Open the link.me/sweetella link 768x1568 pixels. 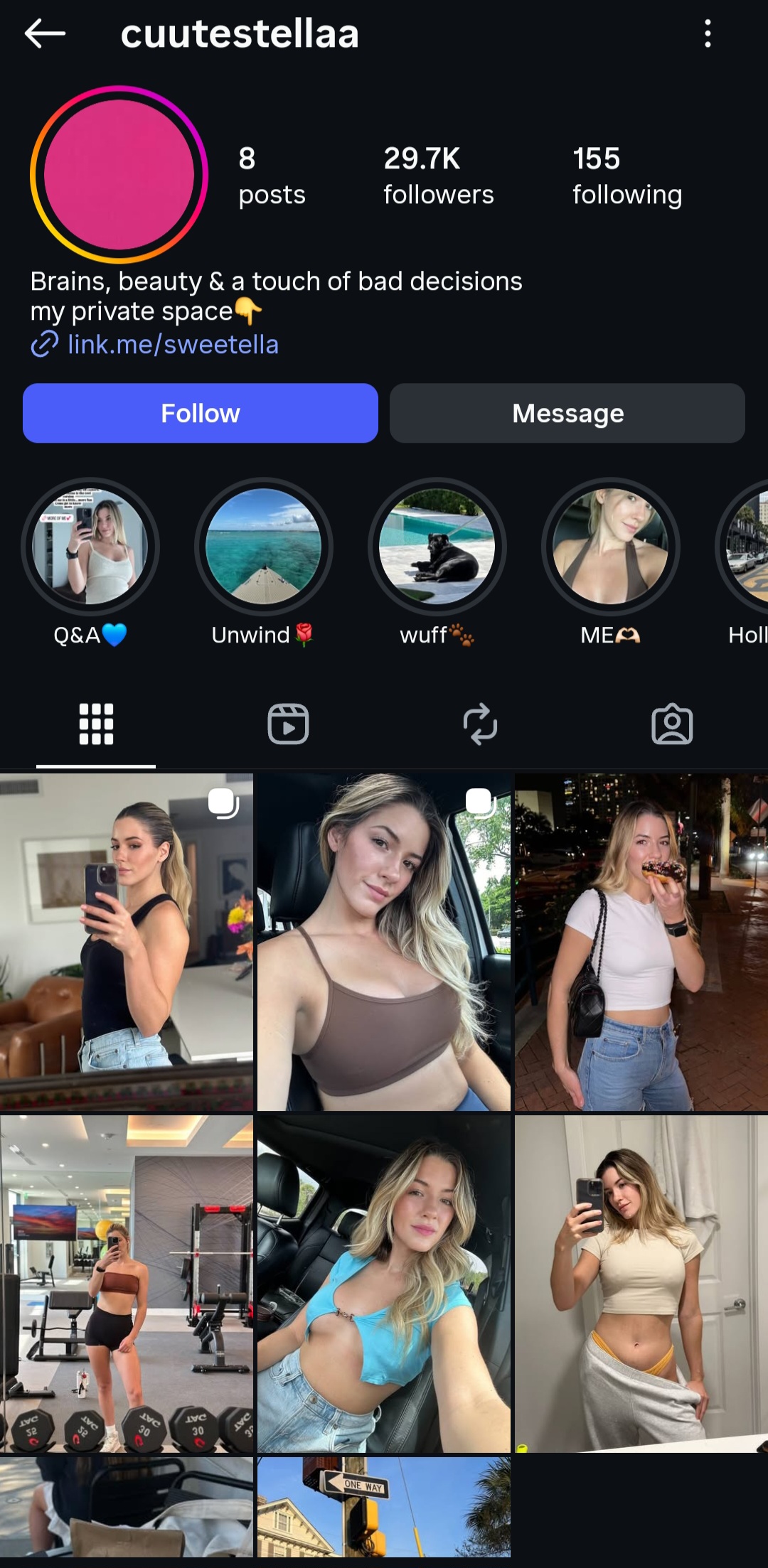pos(172,345)
